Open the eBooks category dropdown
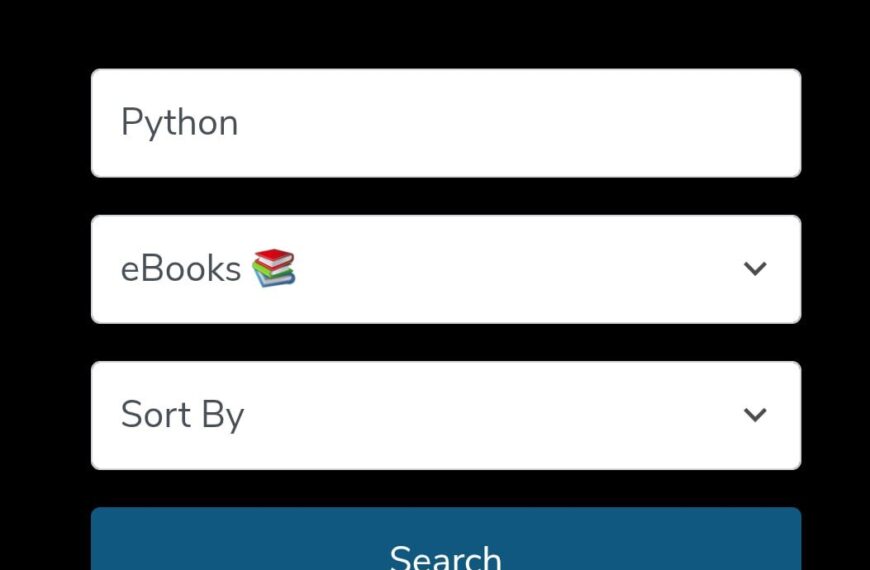870x570 pixels. coord(445,269)
